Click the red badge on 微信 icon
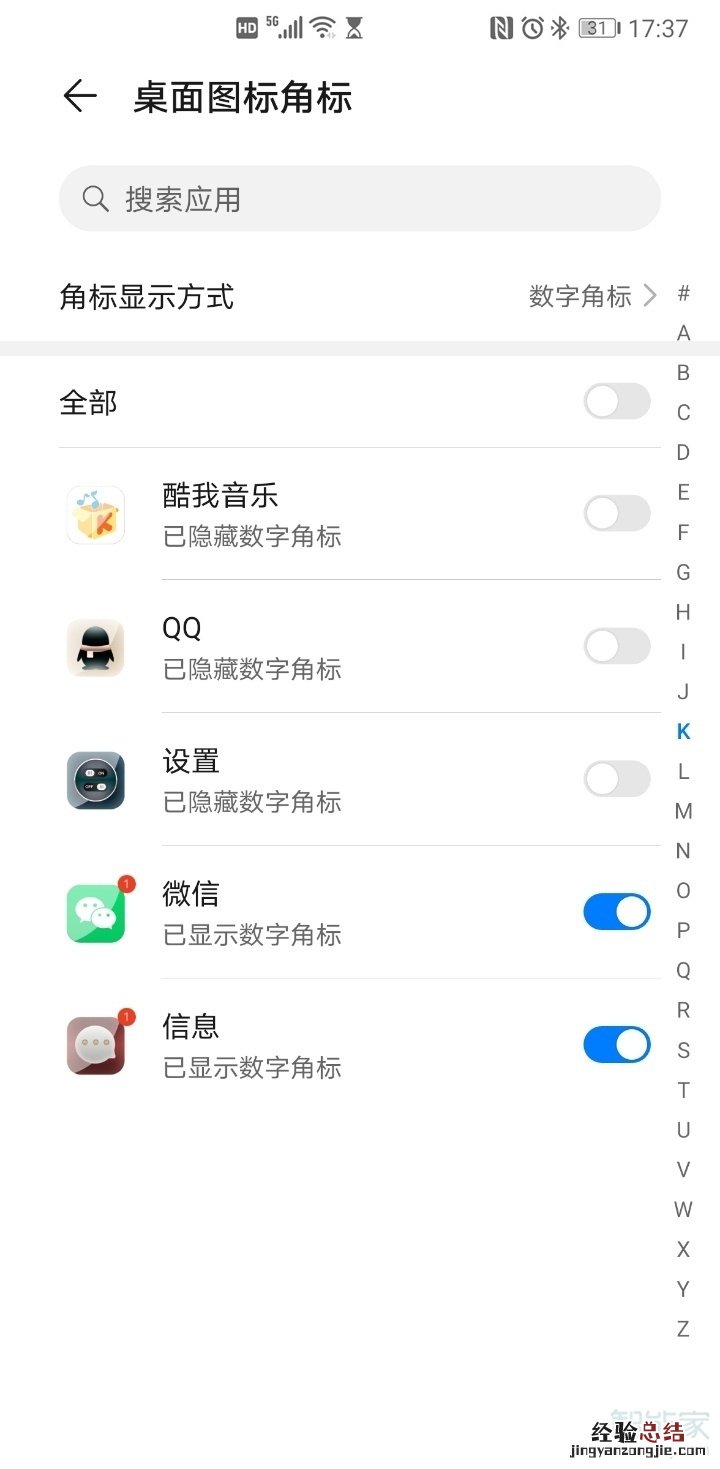 pyautogui.click(x=126, y=883)
